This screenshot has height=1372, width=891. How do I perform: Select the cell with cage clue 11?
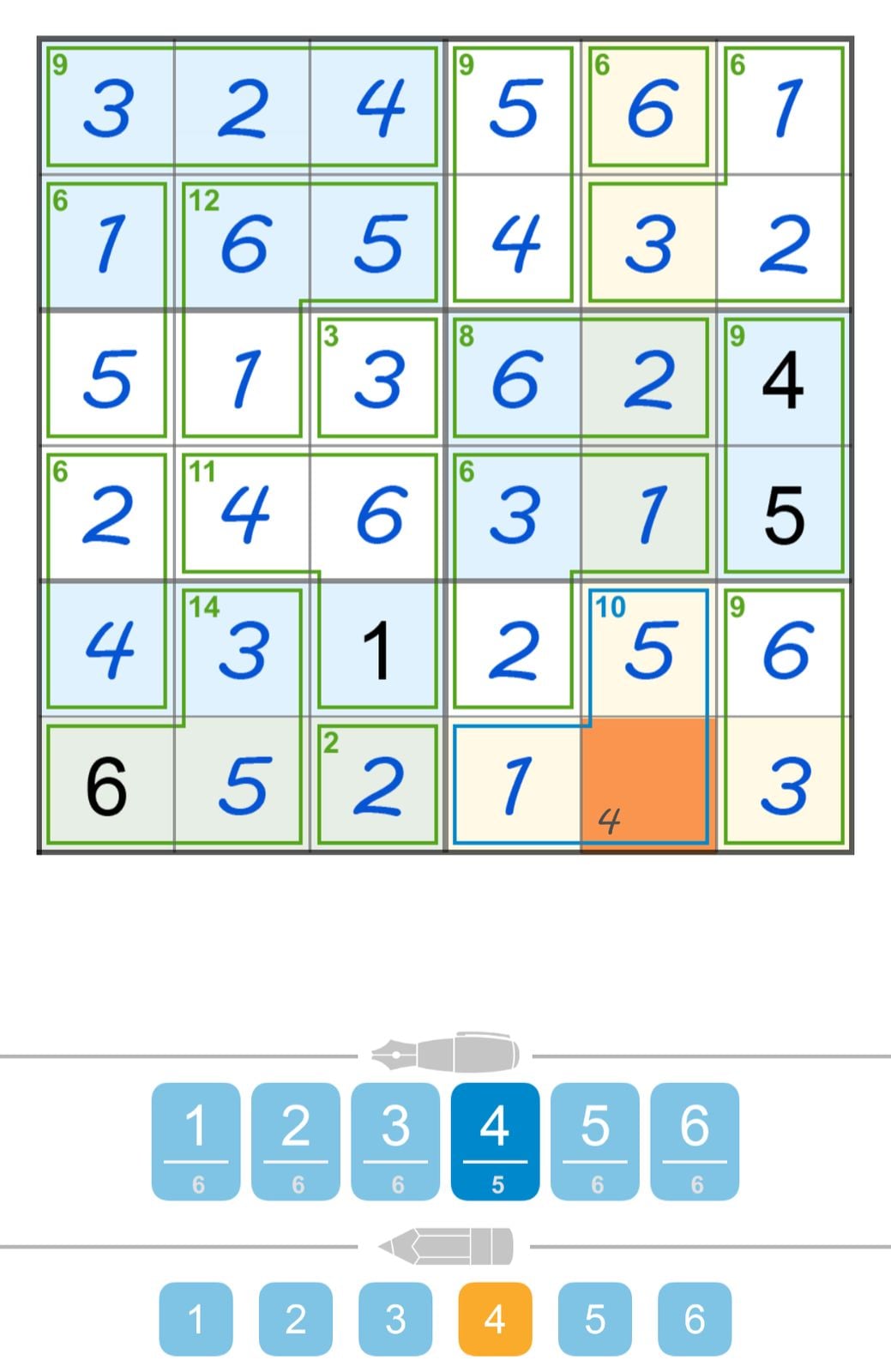click(x=243, y=513)
